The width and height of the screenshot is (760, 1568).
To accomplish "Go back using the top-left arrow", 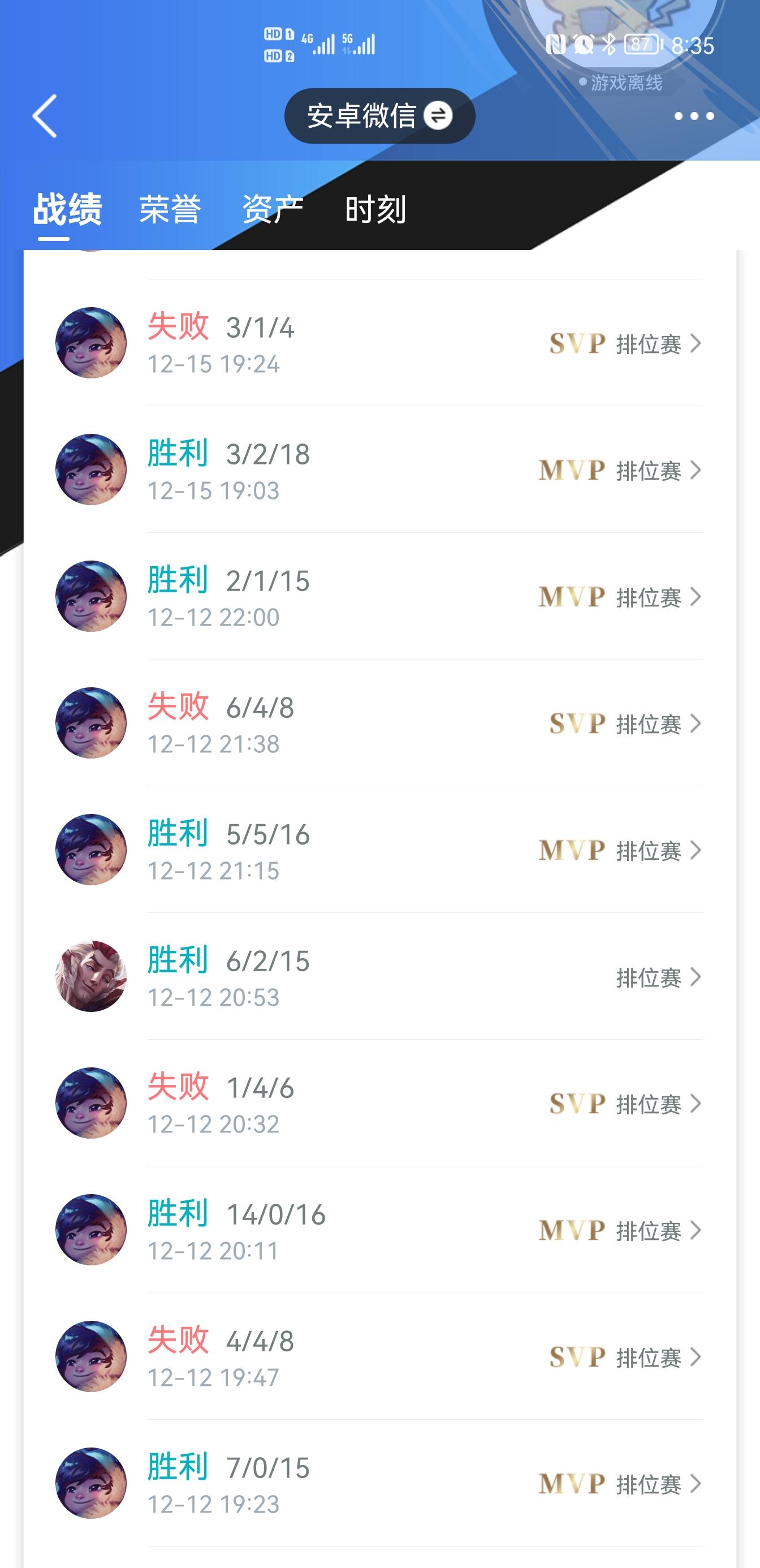I will pos(45,115).
